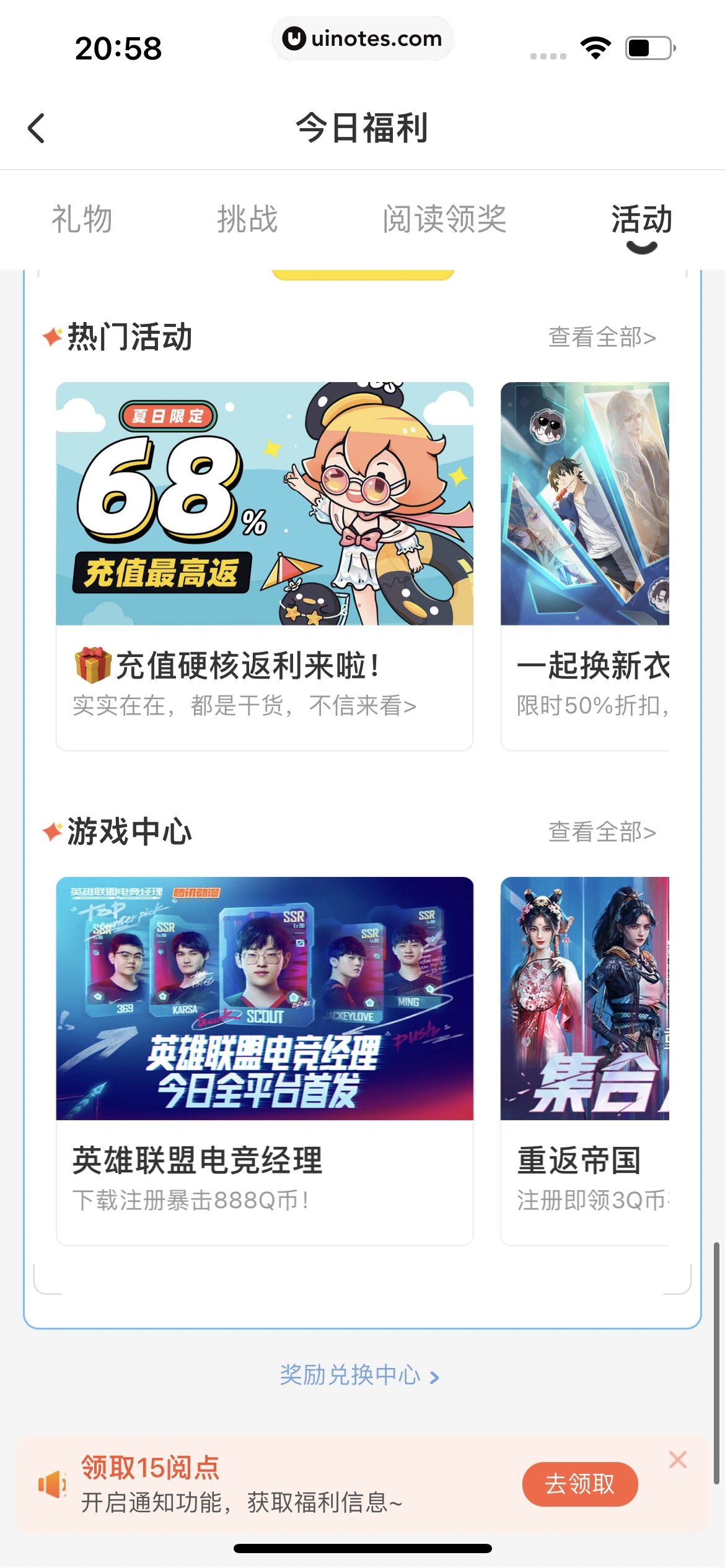Viewport: 725px width, 1568px height.
Task: Open the 挑战 tab
Action: 248,219
